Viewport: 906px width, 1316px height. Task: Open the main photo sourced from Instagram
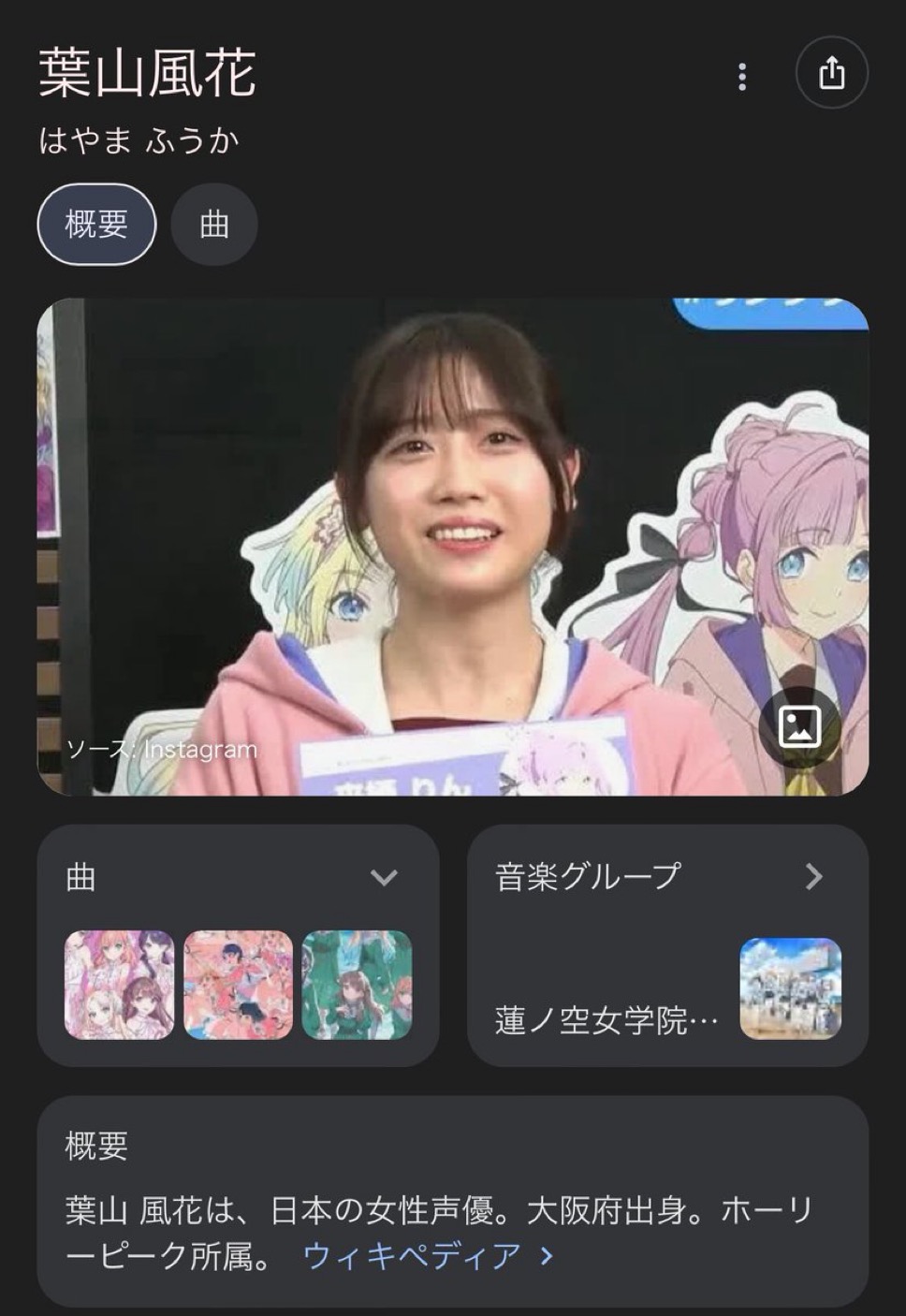pos(452,546)
